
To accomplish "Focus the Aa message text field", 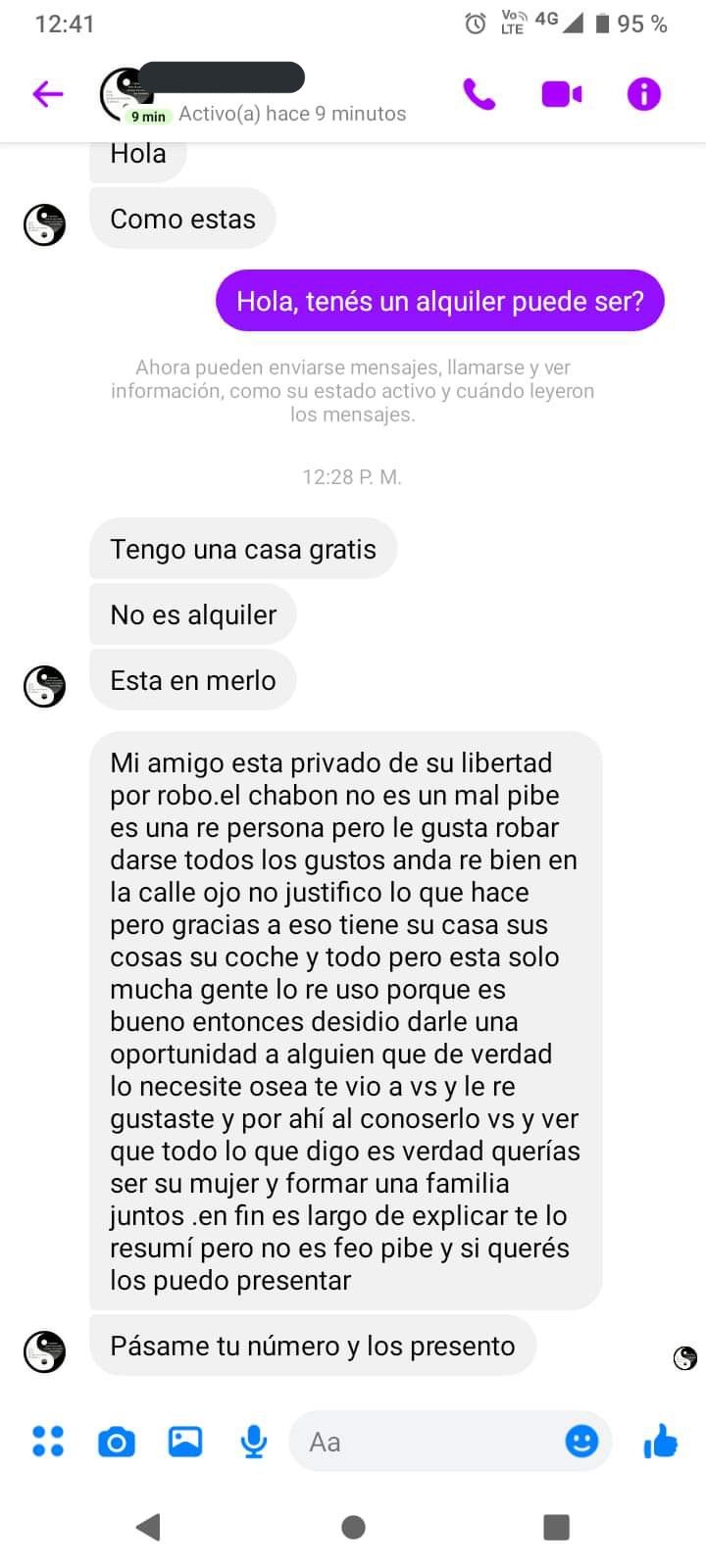I will [422, 1442].
